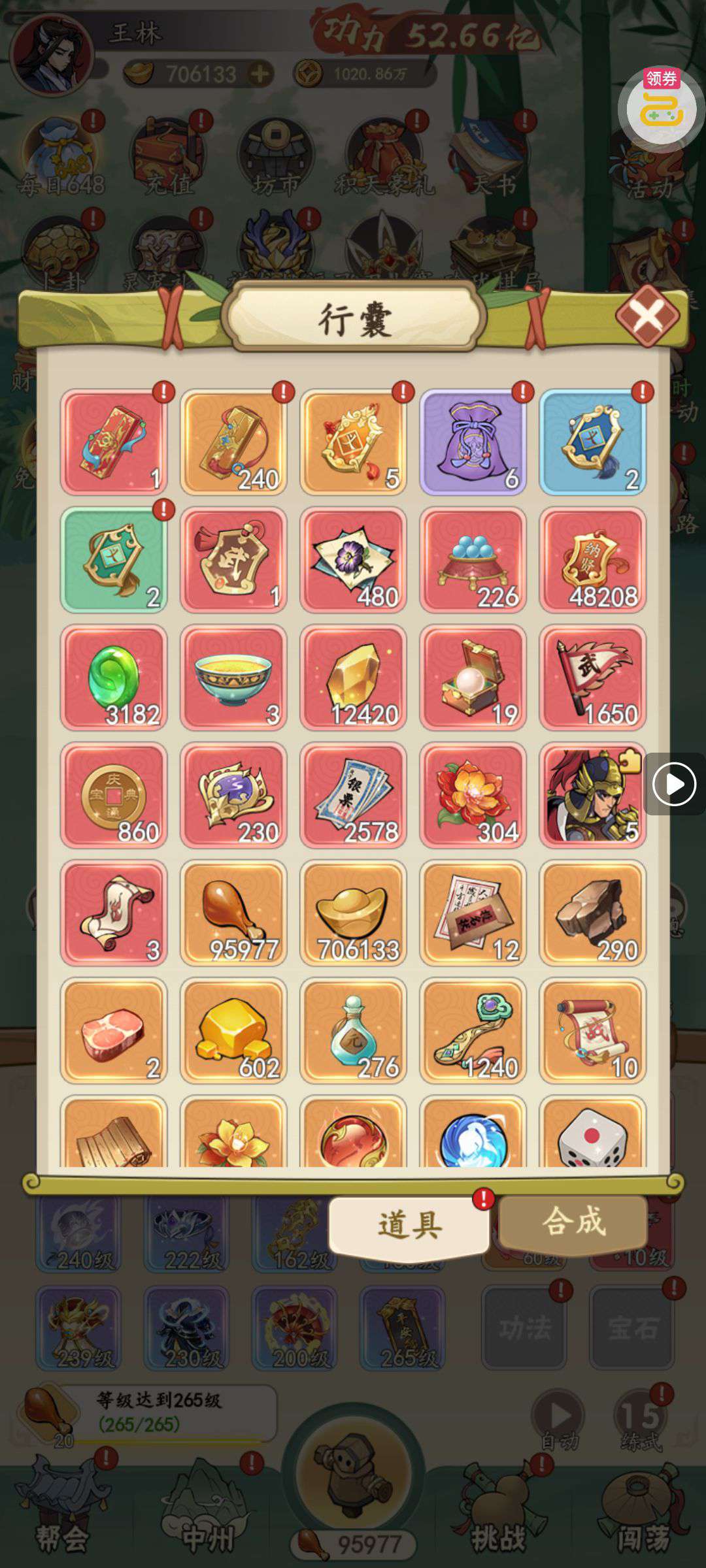
Task: Open the 纳贤 token item showing 48208
Action: (x=592, y=560)
